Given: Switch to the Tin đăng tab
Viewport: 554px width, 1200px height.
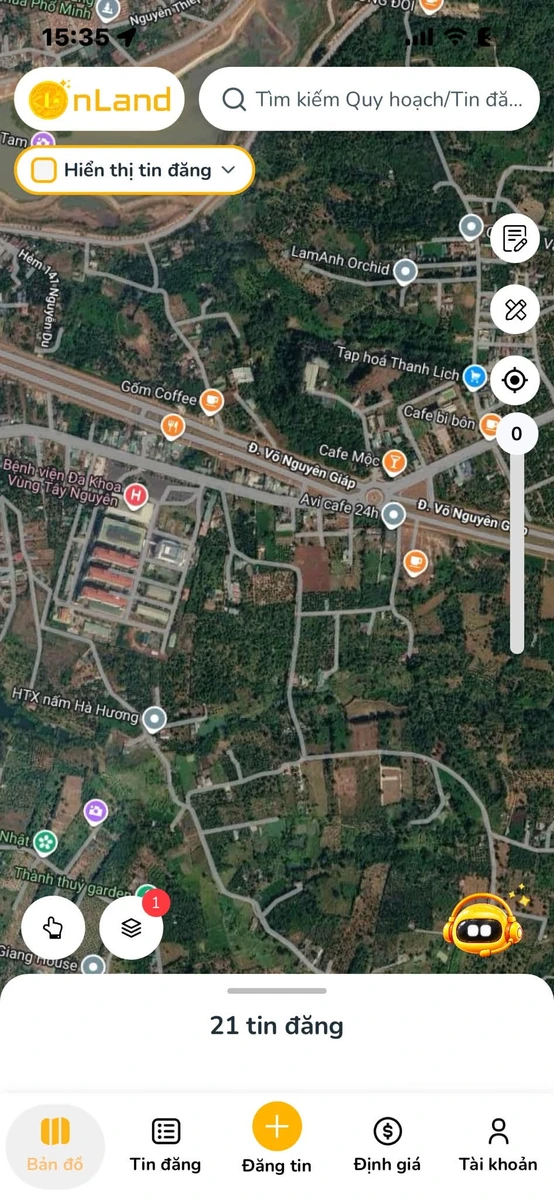Looking at the screenshot, I should click(x=165, y=1146).
